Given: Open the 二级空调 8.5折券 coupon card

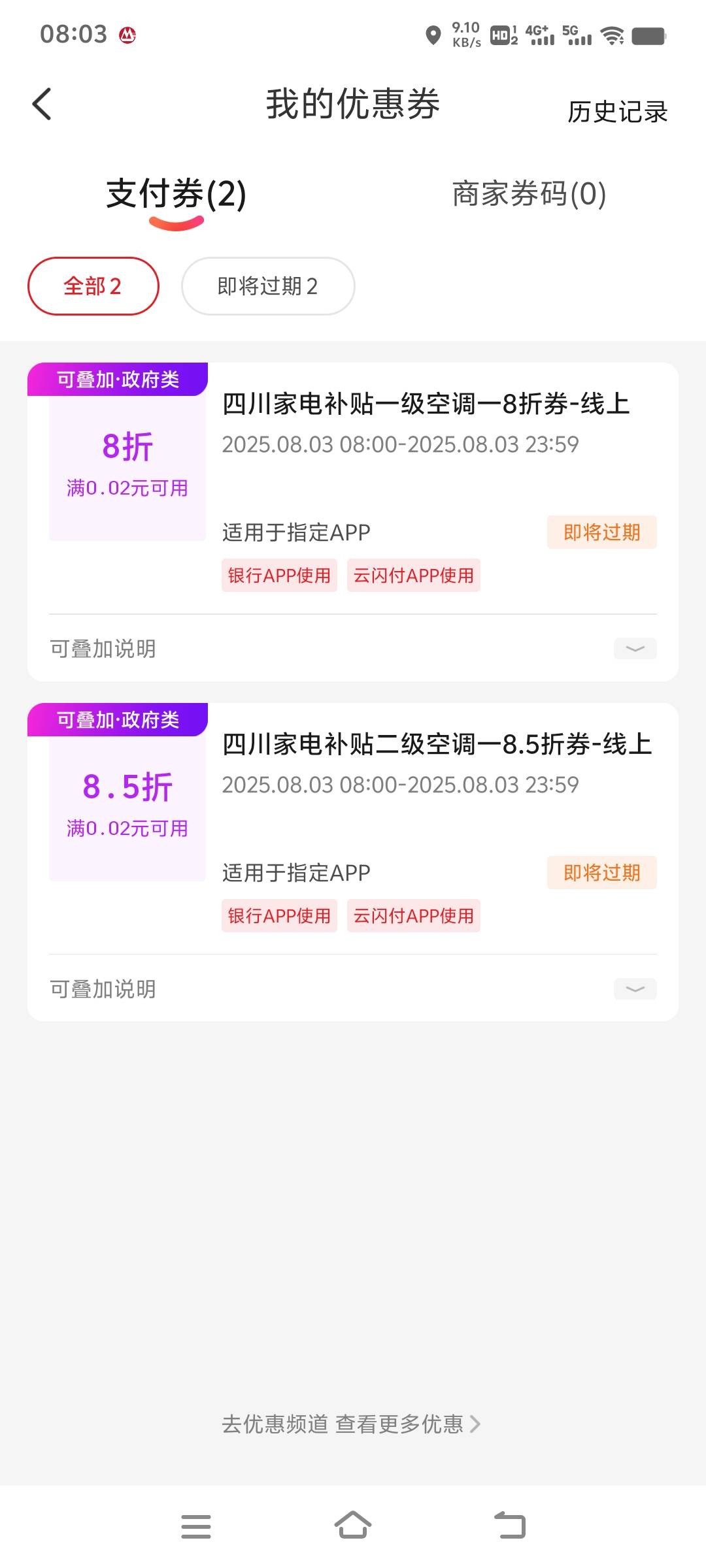Looking at the screenshot, I should 353,828.
